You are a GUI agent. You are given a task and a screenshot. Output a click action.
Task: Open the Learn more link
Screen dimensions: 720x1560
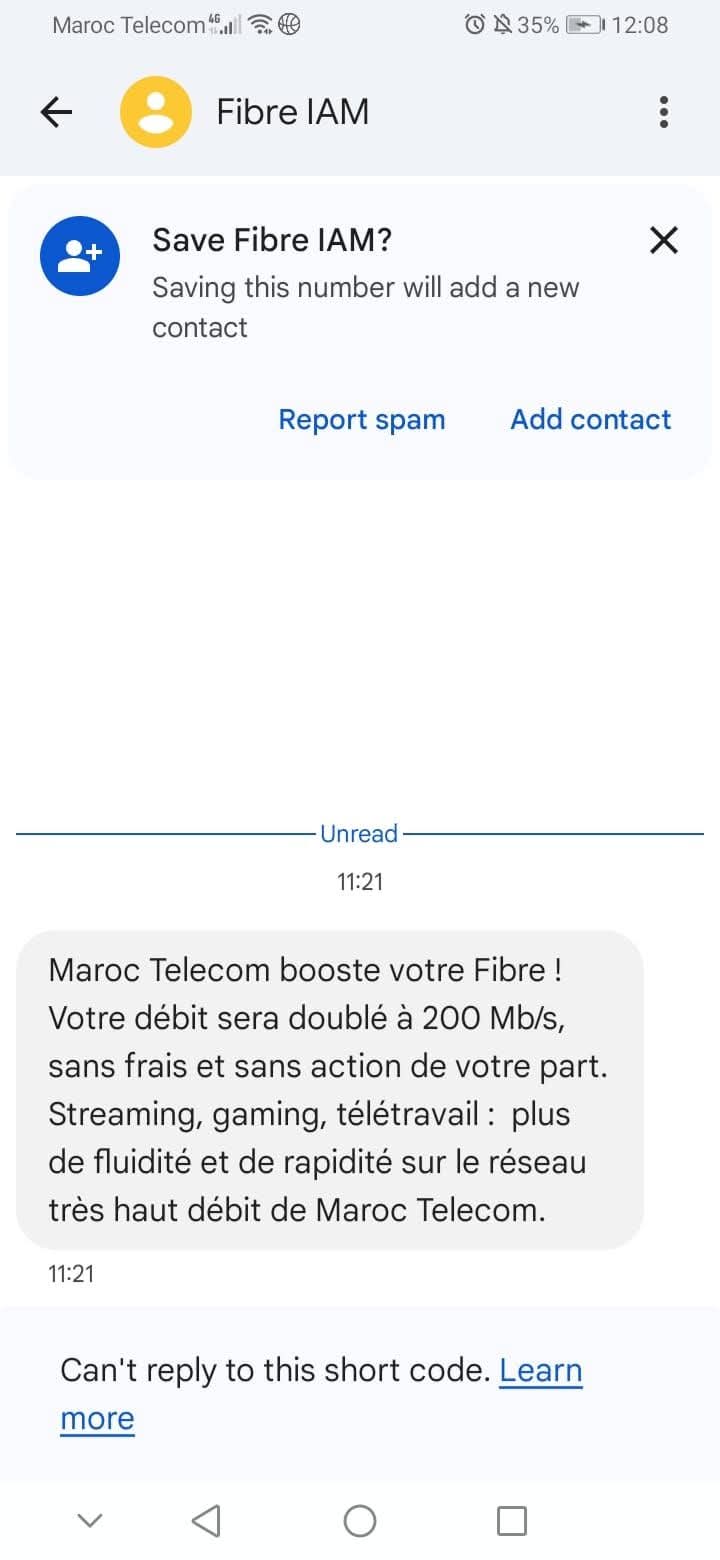coord(321,1394)
